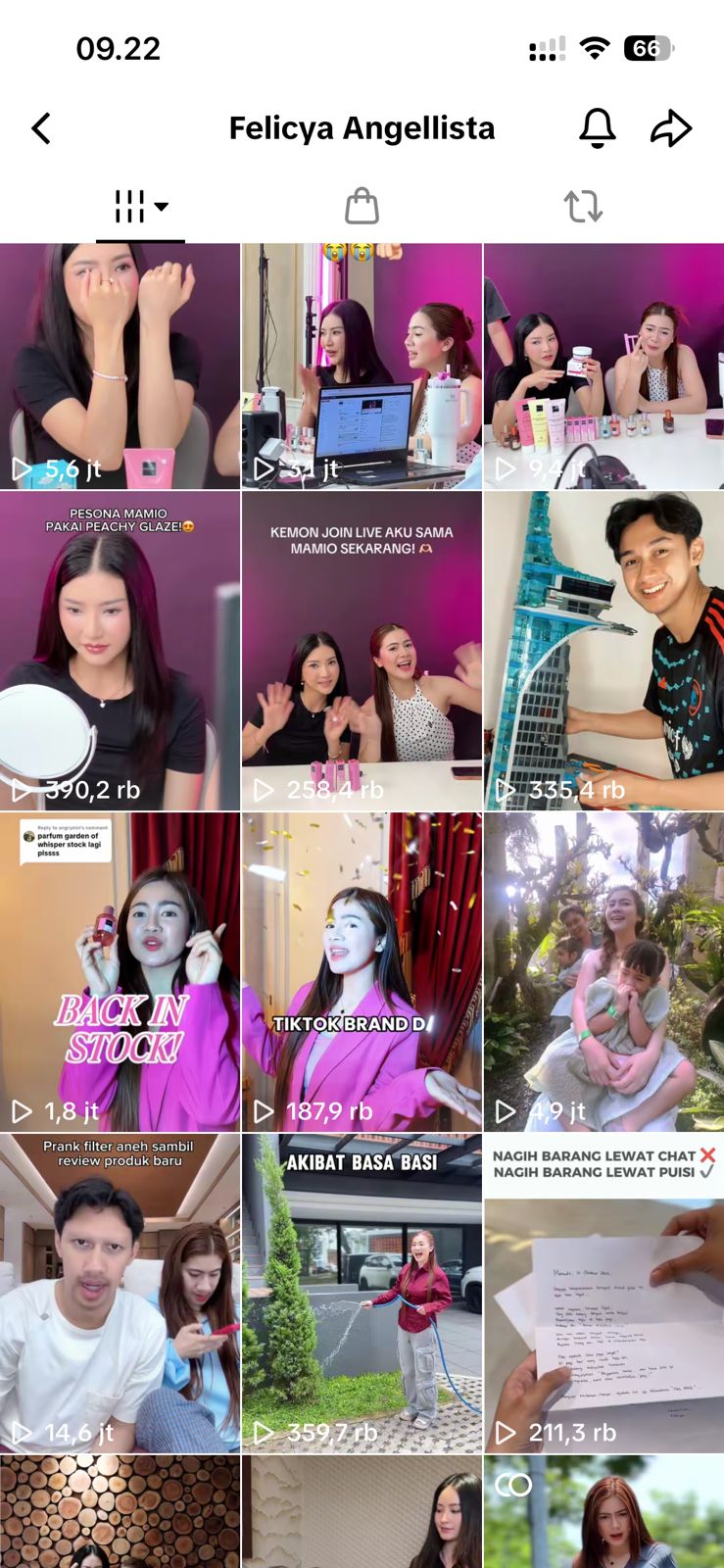724x1568 pixels.
Task: Open the 9,4 jt views product video
Action: point(603,366)
